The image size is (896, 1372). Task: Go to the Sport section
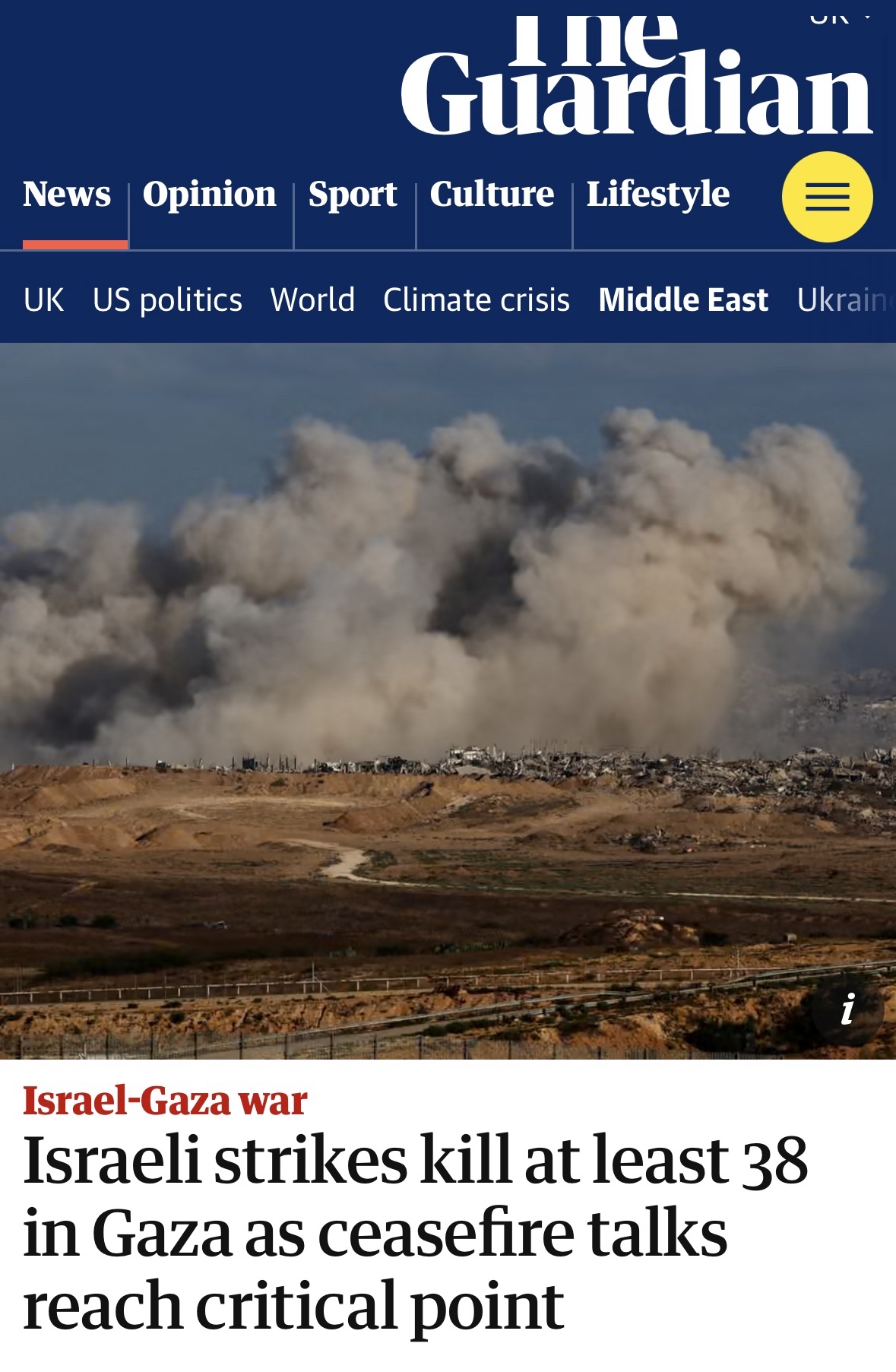click(353, 195)
